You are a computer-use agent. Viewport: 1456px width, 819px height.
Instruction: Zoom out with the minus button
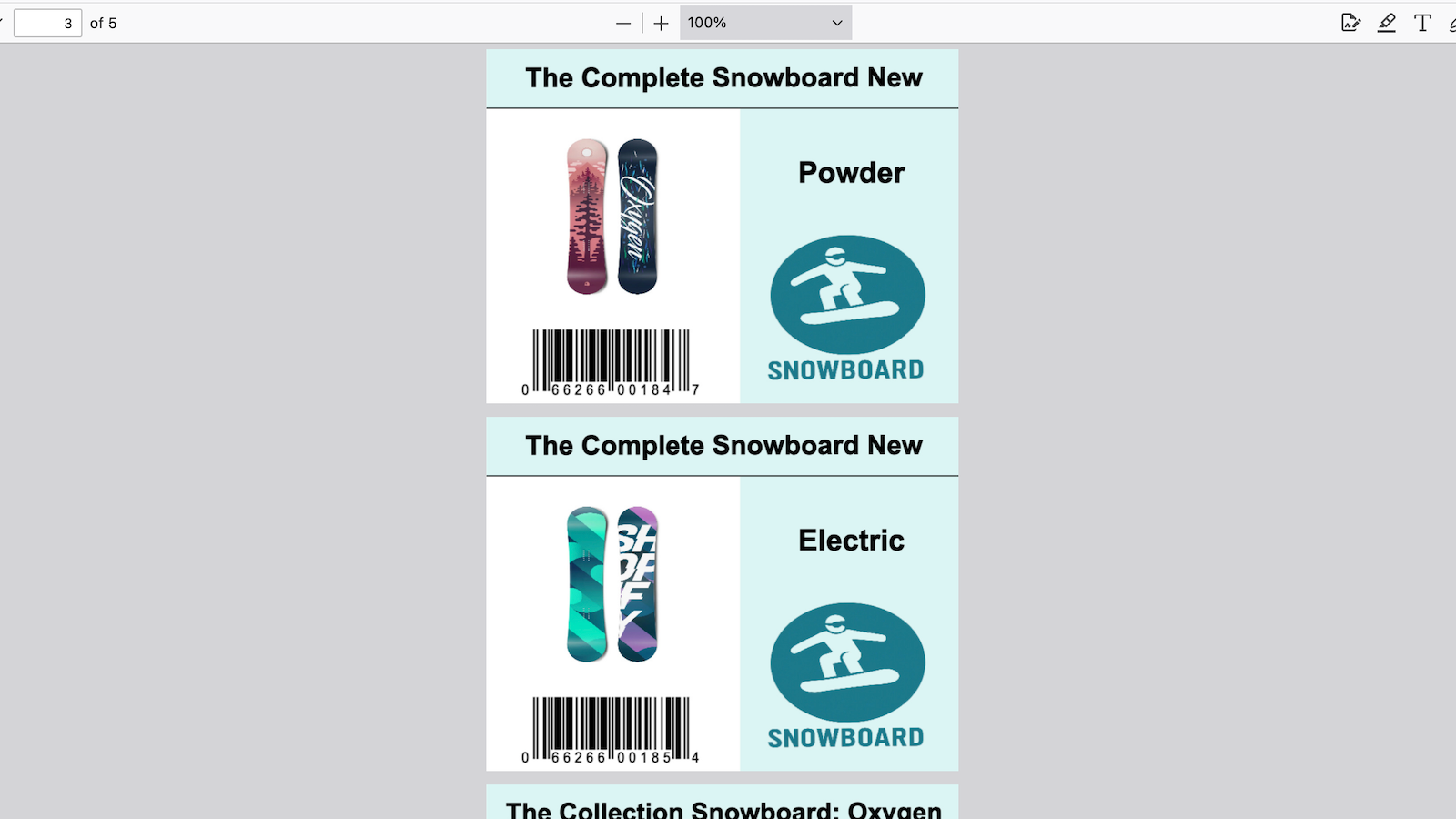click(623, 24)
